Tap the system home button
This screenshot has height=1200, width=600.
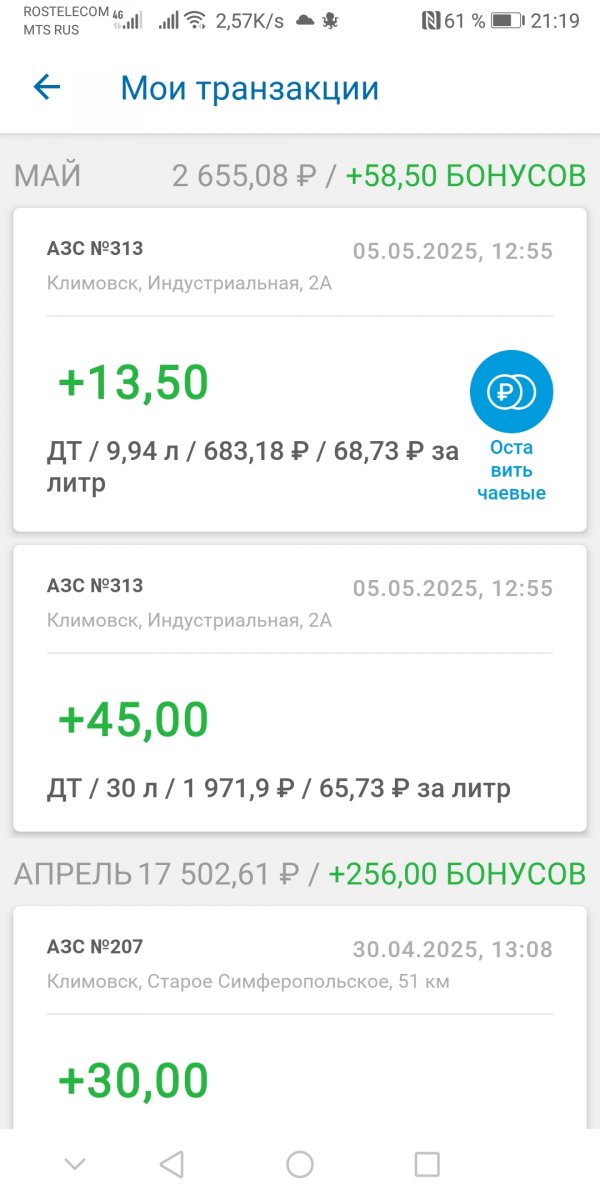(300, 1164)
